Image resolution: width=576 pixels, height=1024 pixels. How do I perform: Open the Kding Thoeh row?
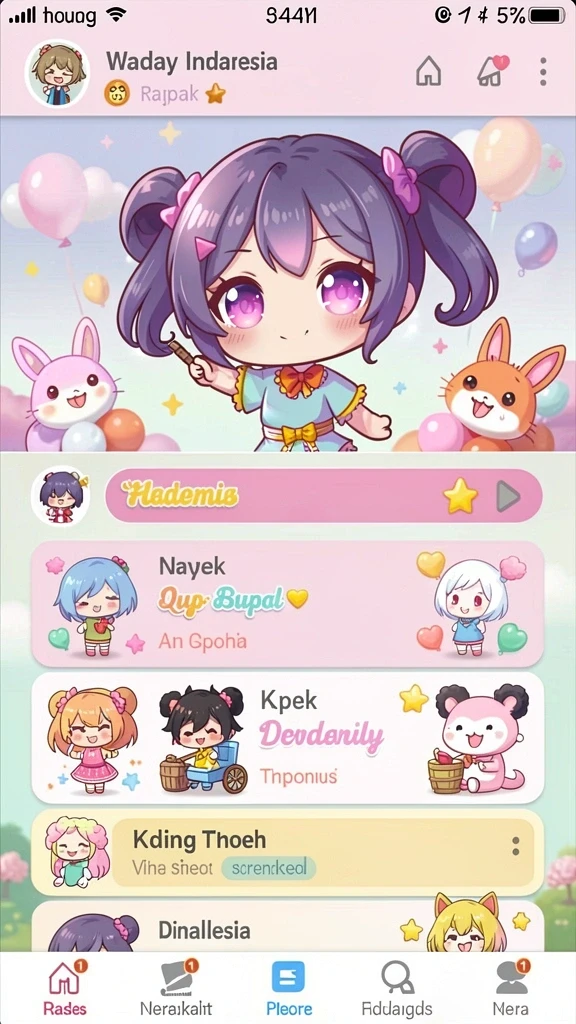(x=287, y=852)
